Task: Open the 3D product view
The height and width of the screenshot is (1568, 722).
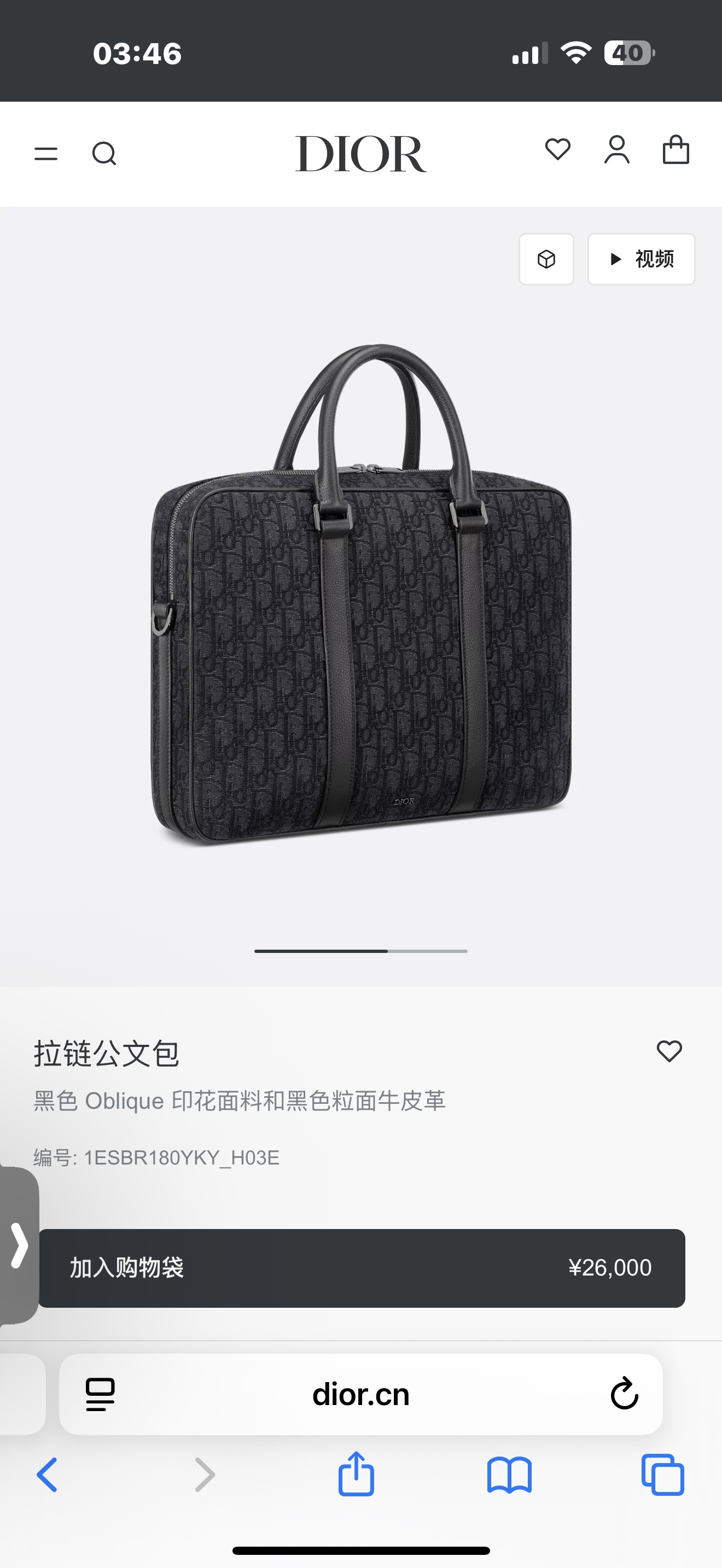Action: tap(546, 259)
